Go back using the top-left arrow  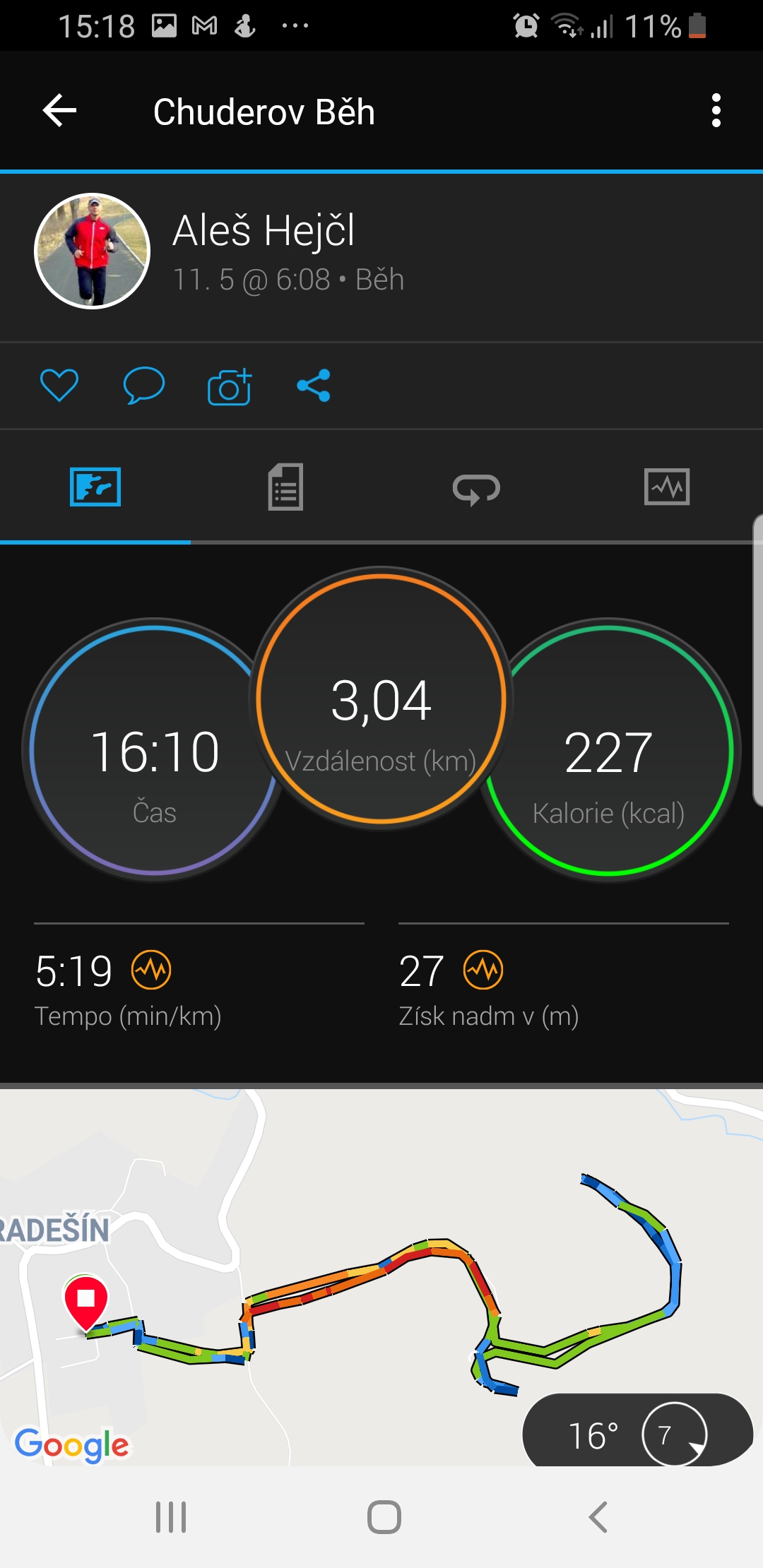pos(59,111)
